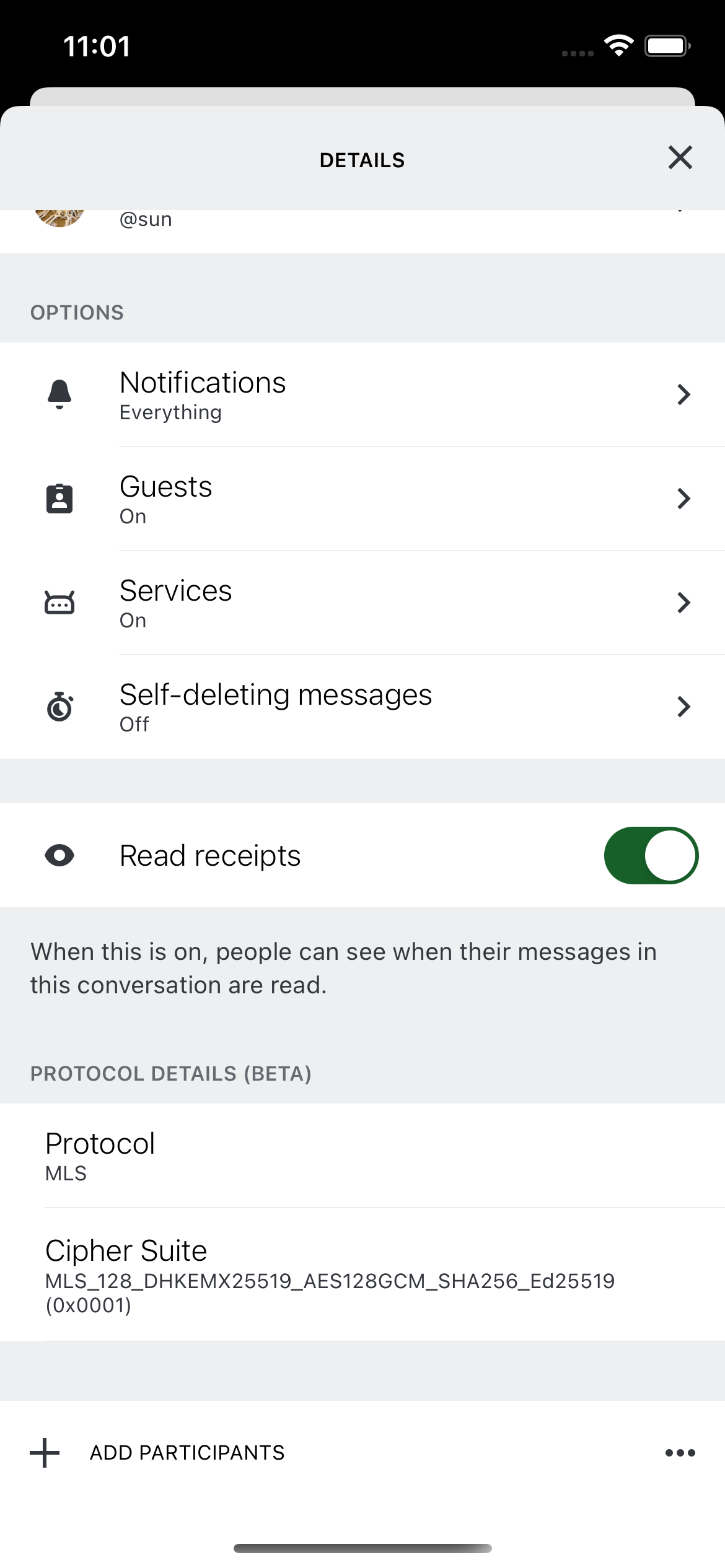Open participant @sun's profile

pos(362,223)
